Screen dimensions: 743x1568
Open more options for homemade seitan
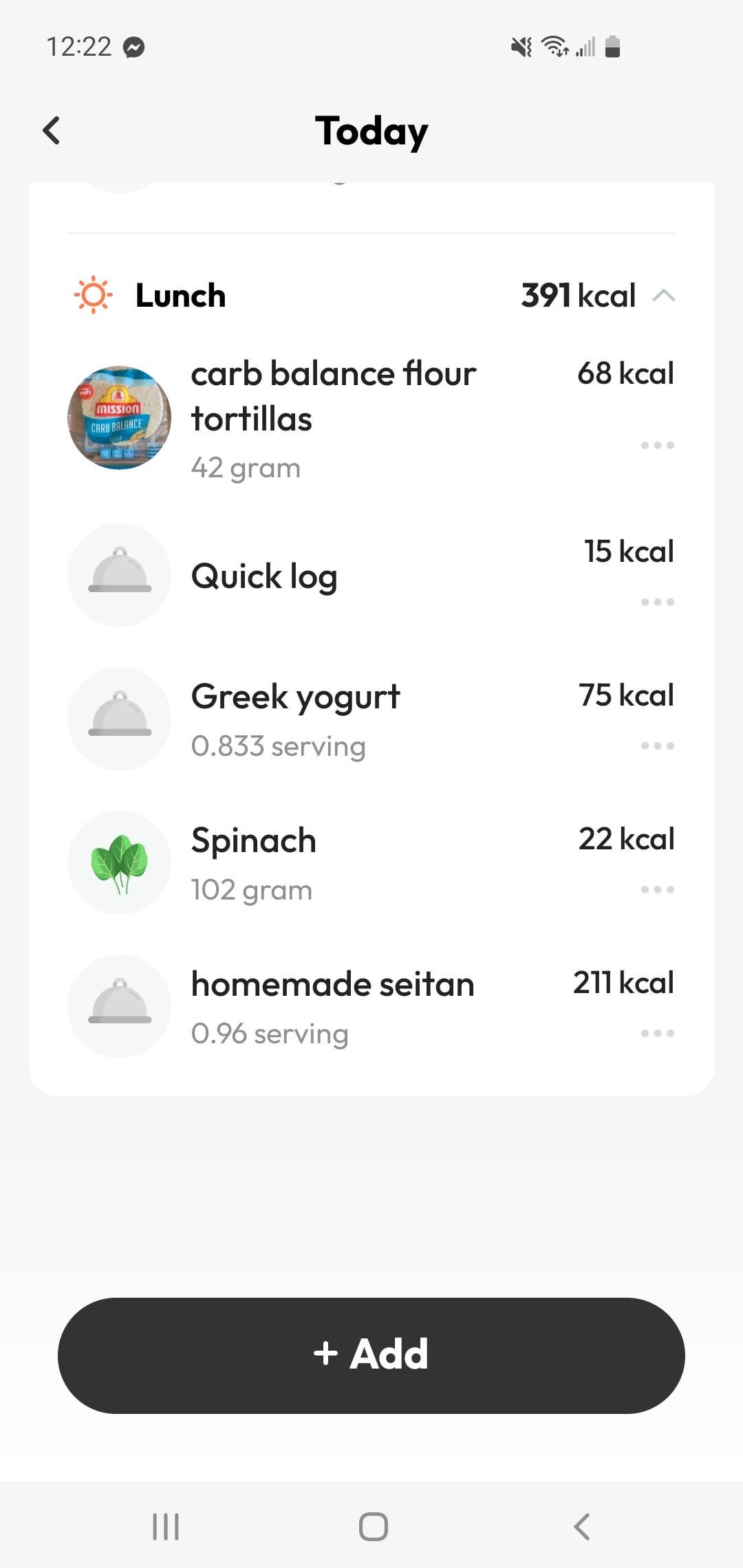click(x=657, y=1034)
